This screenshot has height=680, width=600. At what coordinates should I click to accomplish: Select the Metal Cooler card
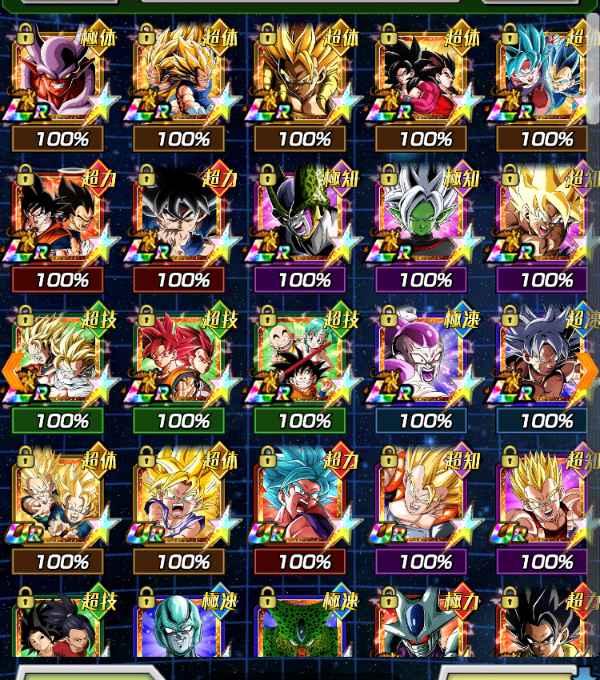(x=182, y=630)
